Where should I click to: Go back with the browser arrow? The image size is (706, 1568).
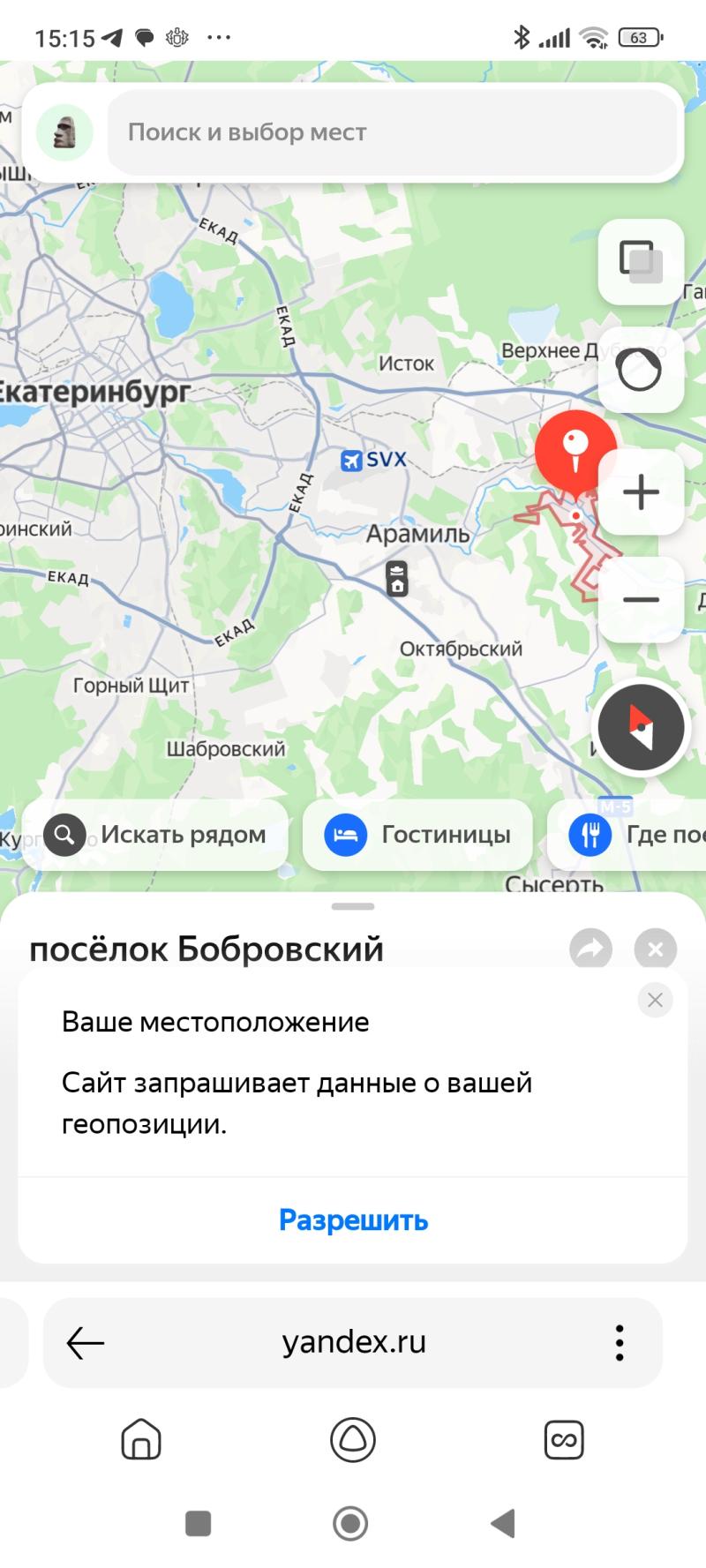coord(86,1343)
